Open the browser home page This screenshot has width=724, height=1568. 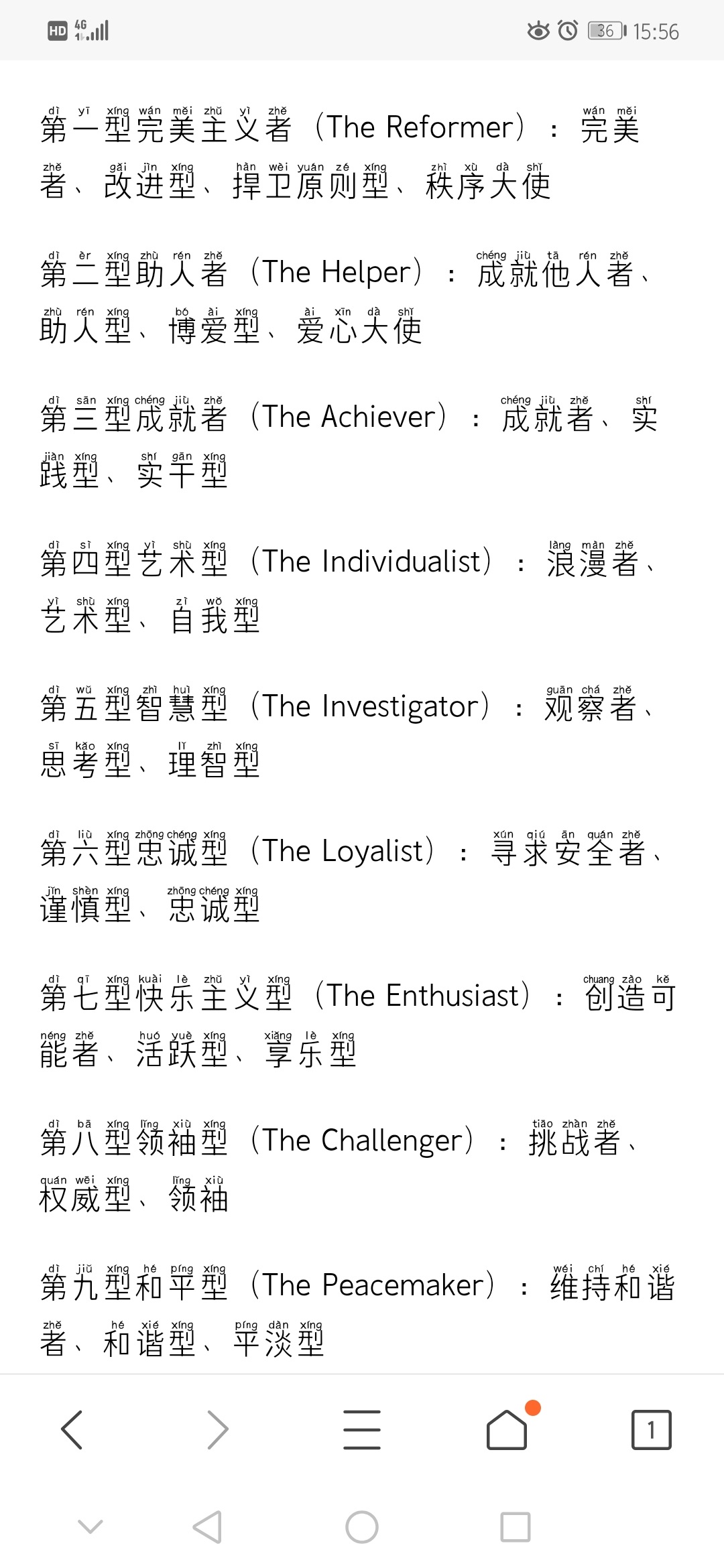507,1429
